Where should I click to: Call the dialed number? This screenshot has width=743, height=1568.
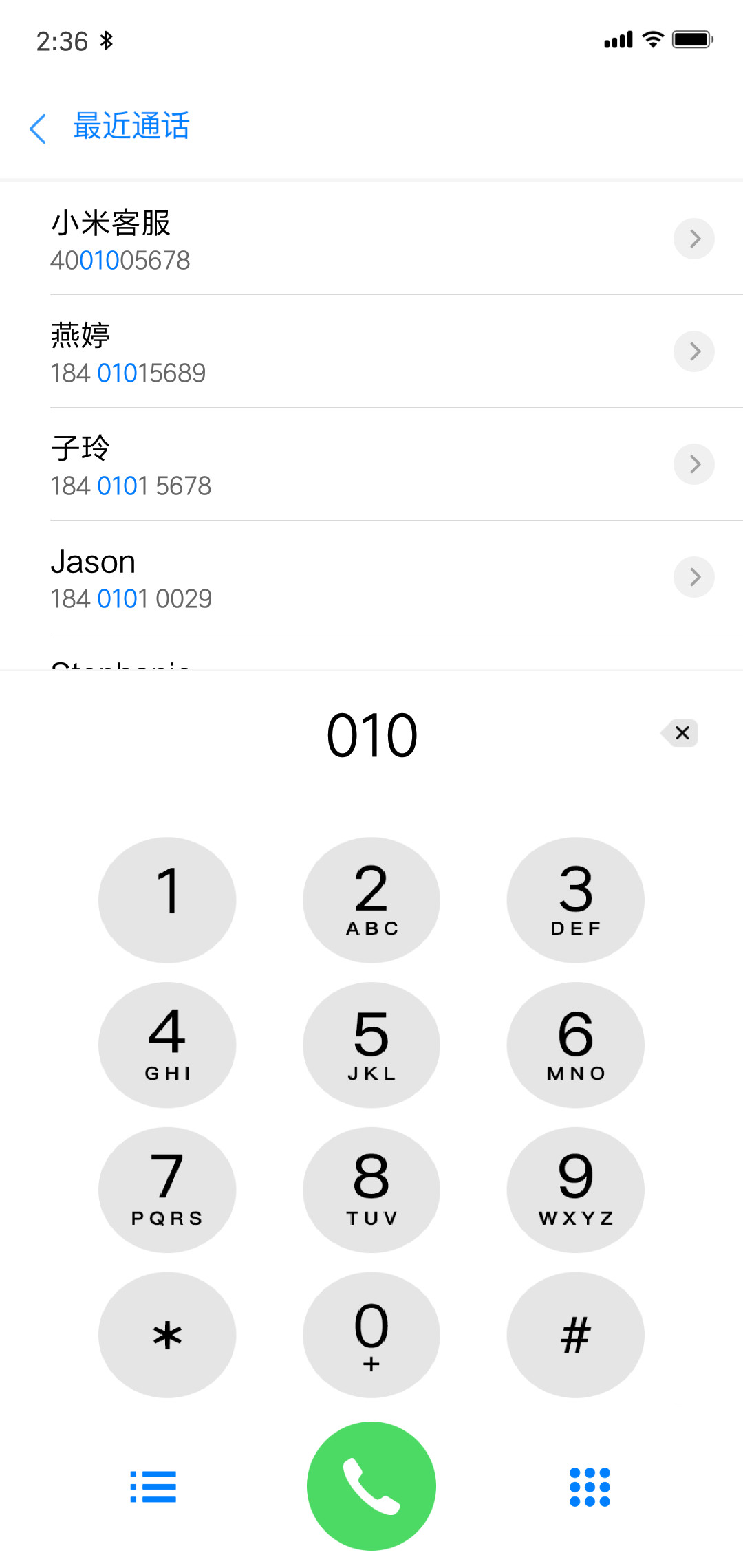click(371, 1486)
